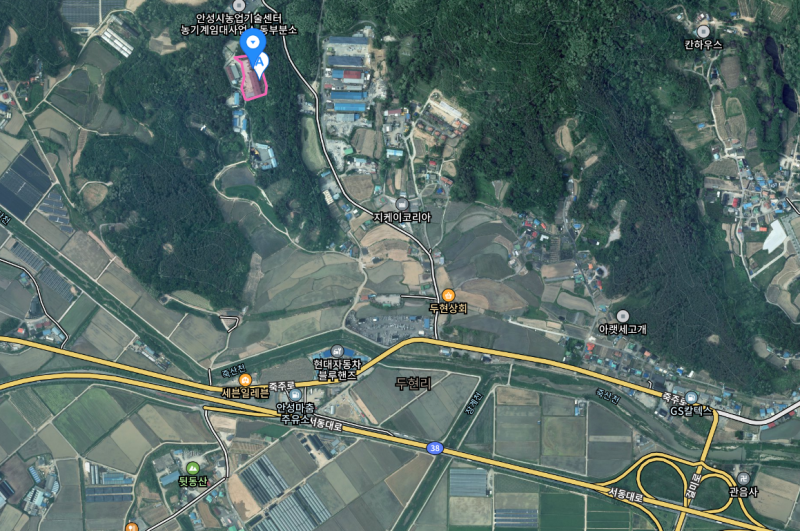800x531 pixels.
Task: Open the 두현상회 store marker
Action: (448, 295)
